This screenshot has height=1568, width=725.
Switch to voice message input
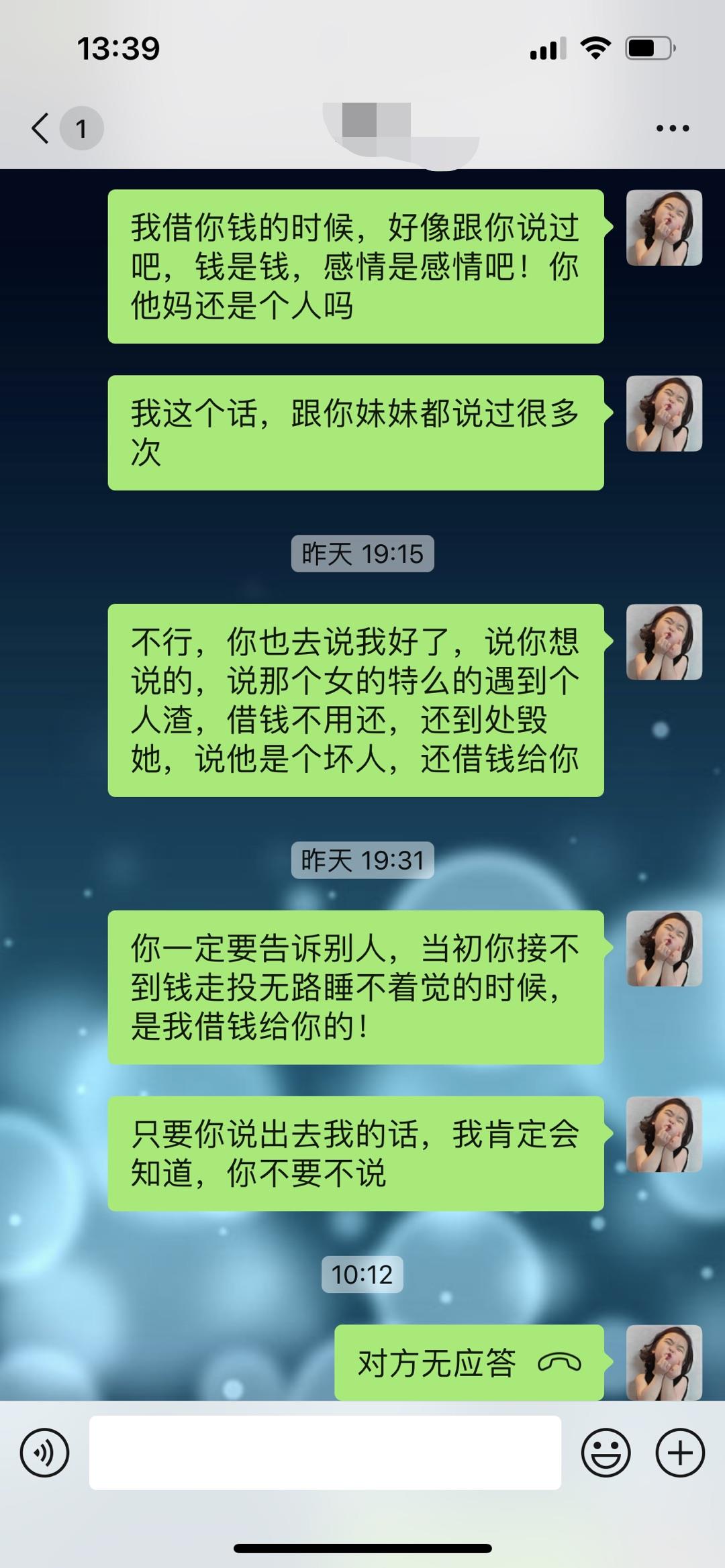click(44, 1453)
